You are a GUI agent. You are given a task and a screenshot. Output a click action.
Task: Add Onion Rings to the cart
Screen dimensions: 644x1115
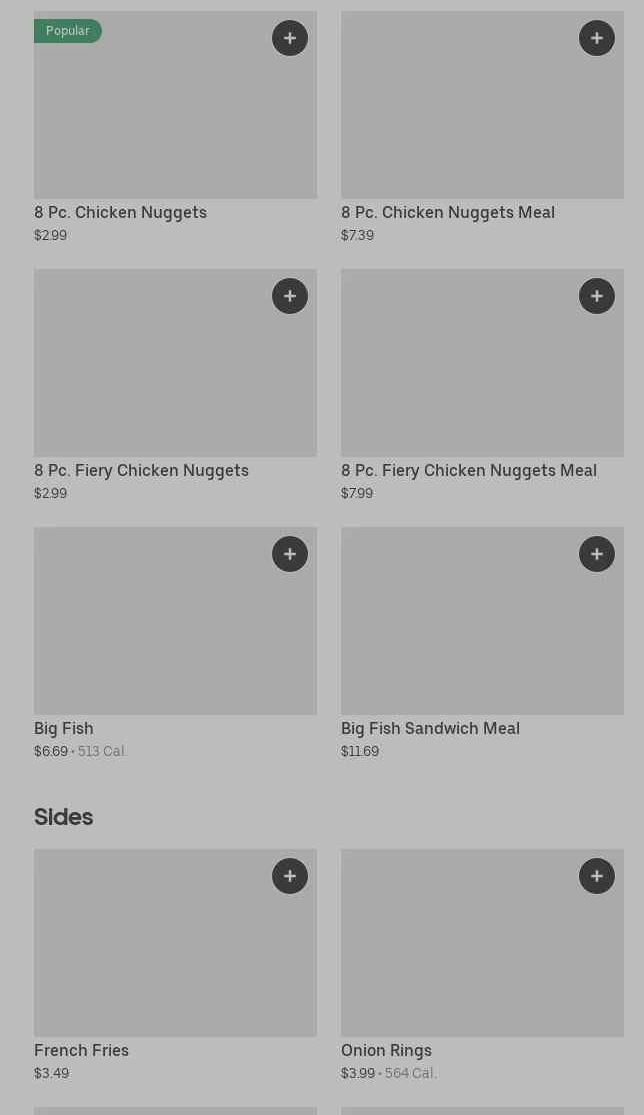tap(597, 876)
